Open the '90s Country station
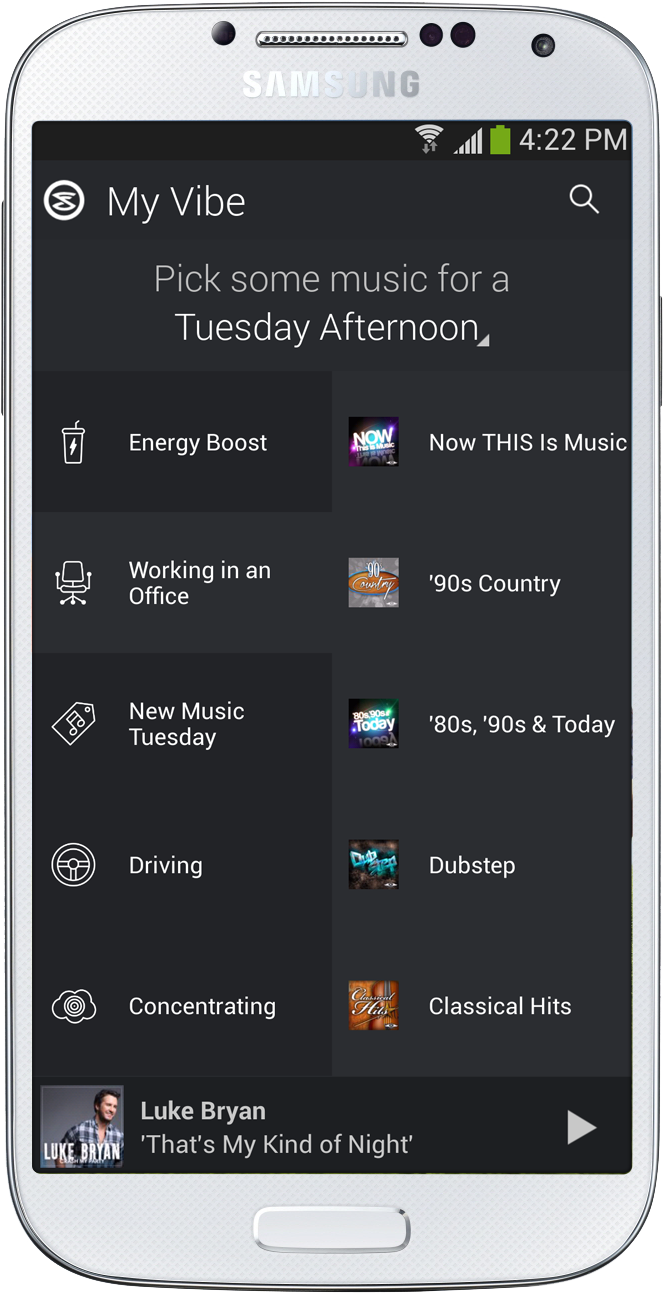 tap(481, 583)
